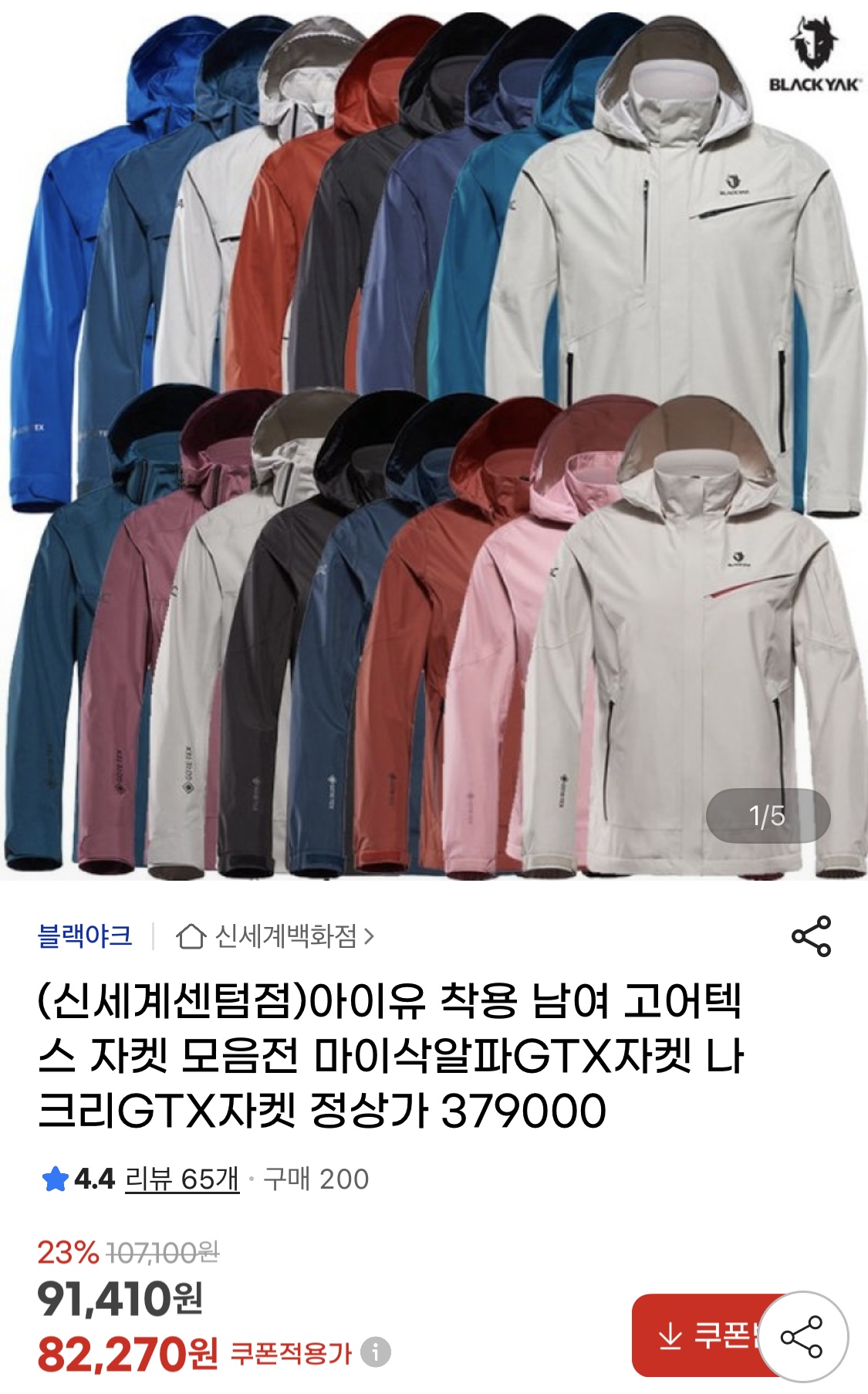Open the 65 reviews link

(x=182, y=1179)
